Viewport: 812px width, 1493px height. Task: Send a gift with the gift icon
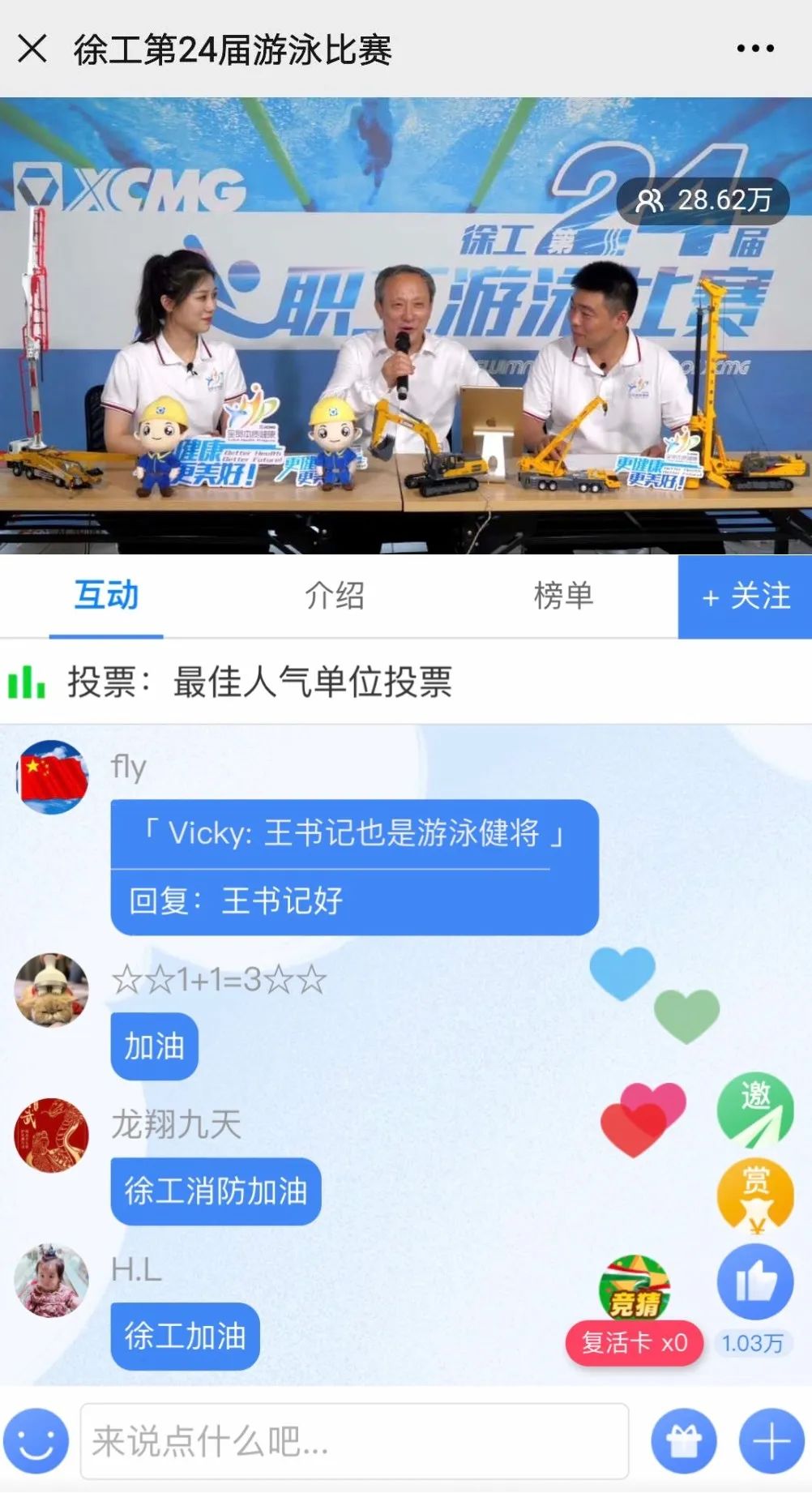click(x=684, y=1441)
